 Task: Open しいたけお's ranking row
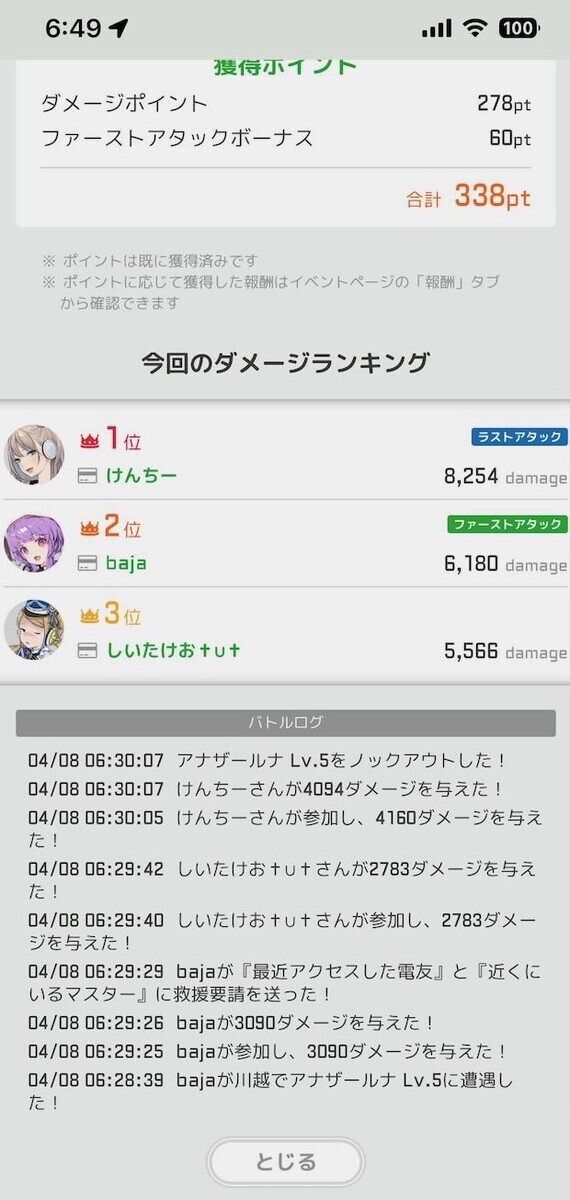point(285,630)
